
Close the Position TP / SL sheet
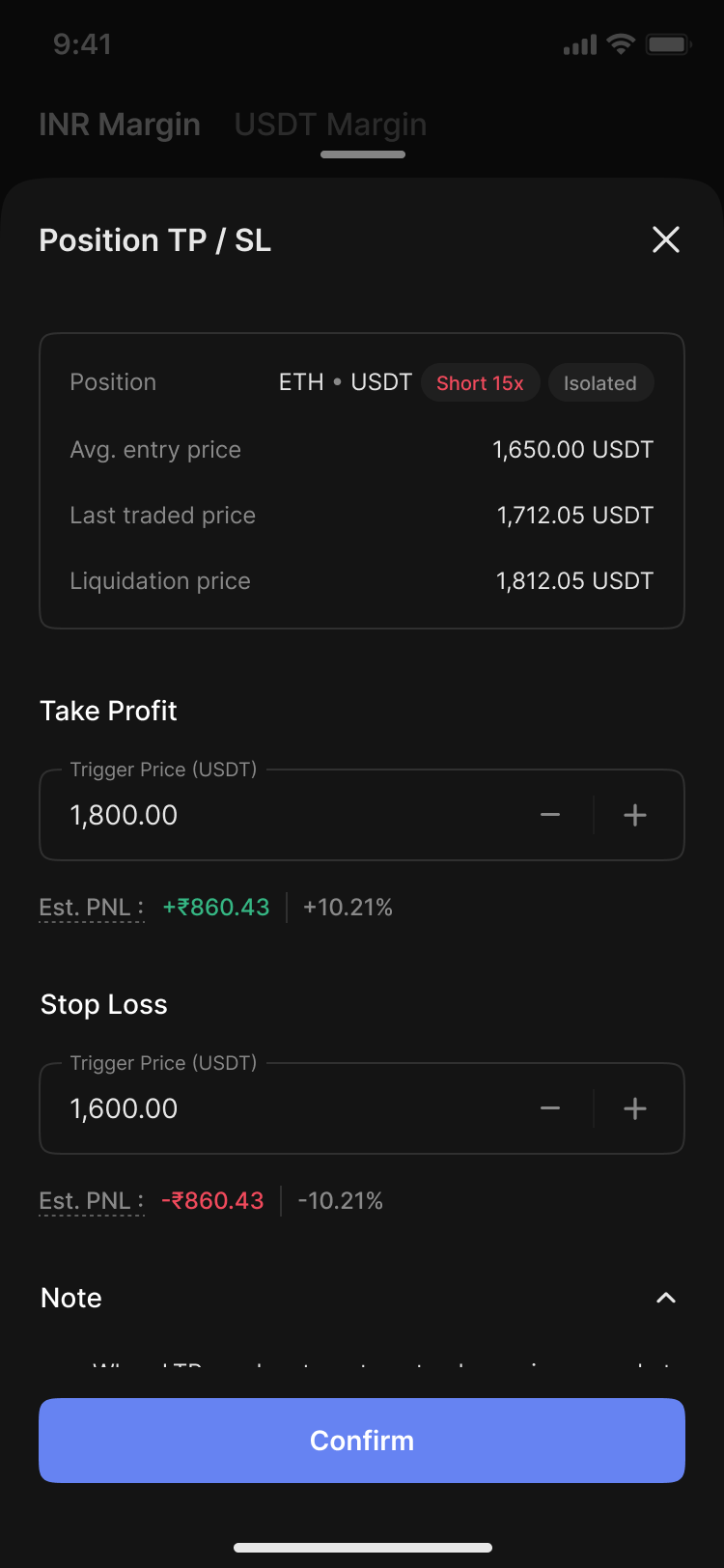[x=666, y=239]
